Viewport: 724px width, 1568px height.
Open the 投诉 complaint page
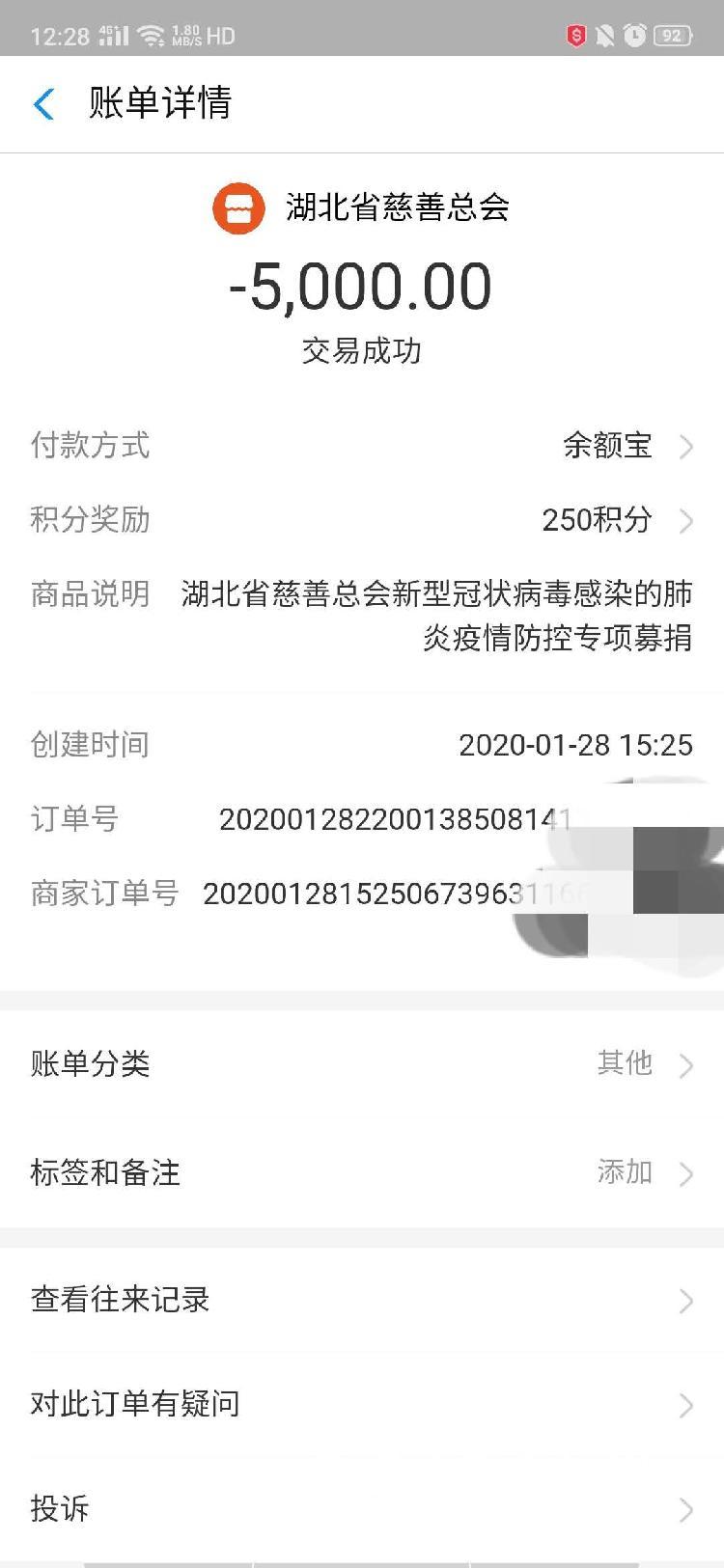[x=362, y=1510]
